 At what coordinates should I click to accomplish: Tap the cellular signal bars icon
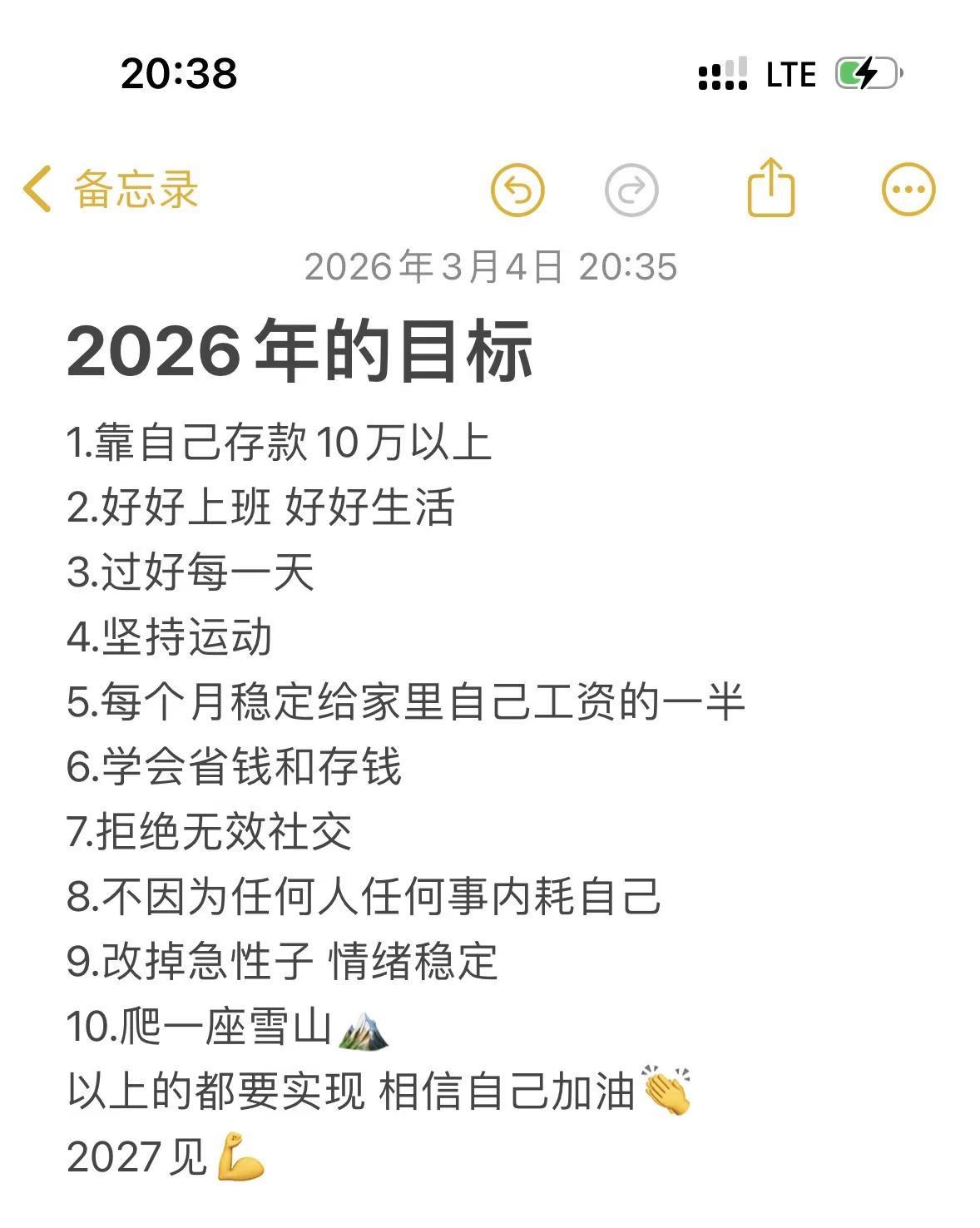click(x=721, y=74)
